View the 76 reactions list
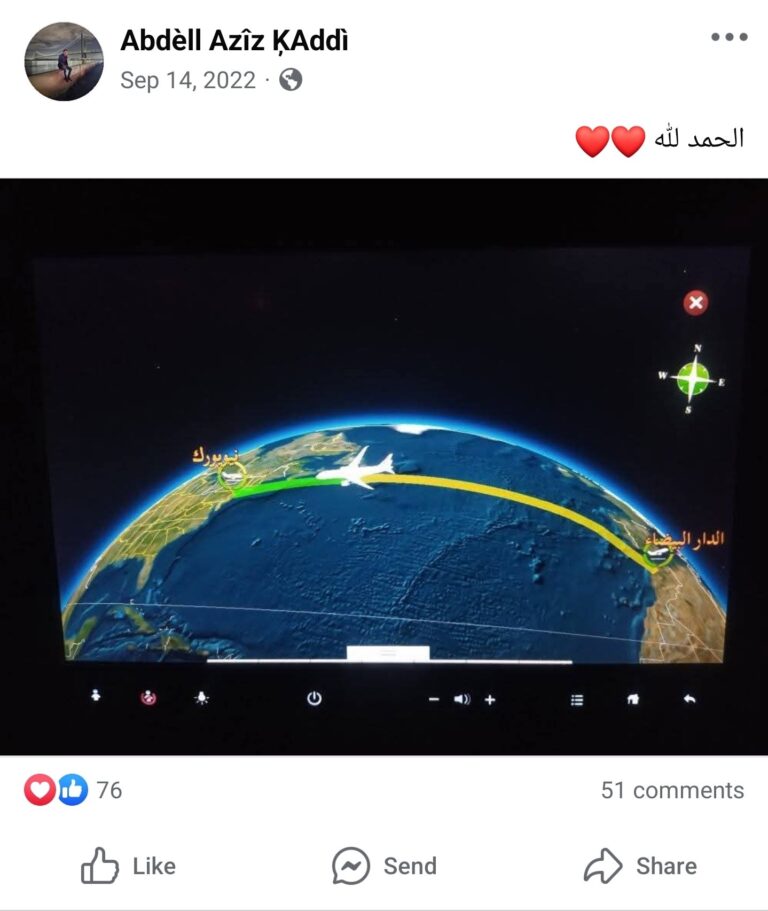The width and height of the screenshot is (768, 911). click(x=74, y=790)
